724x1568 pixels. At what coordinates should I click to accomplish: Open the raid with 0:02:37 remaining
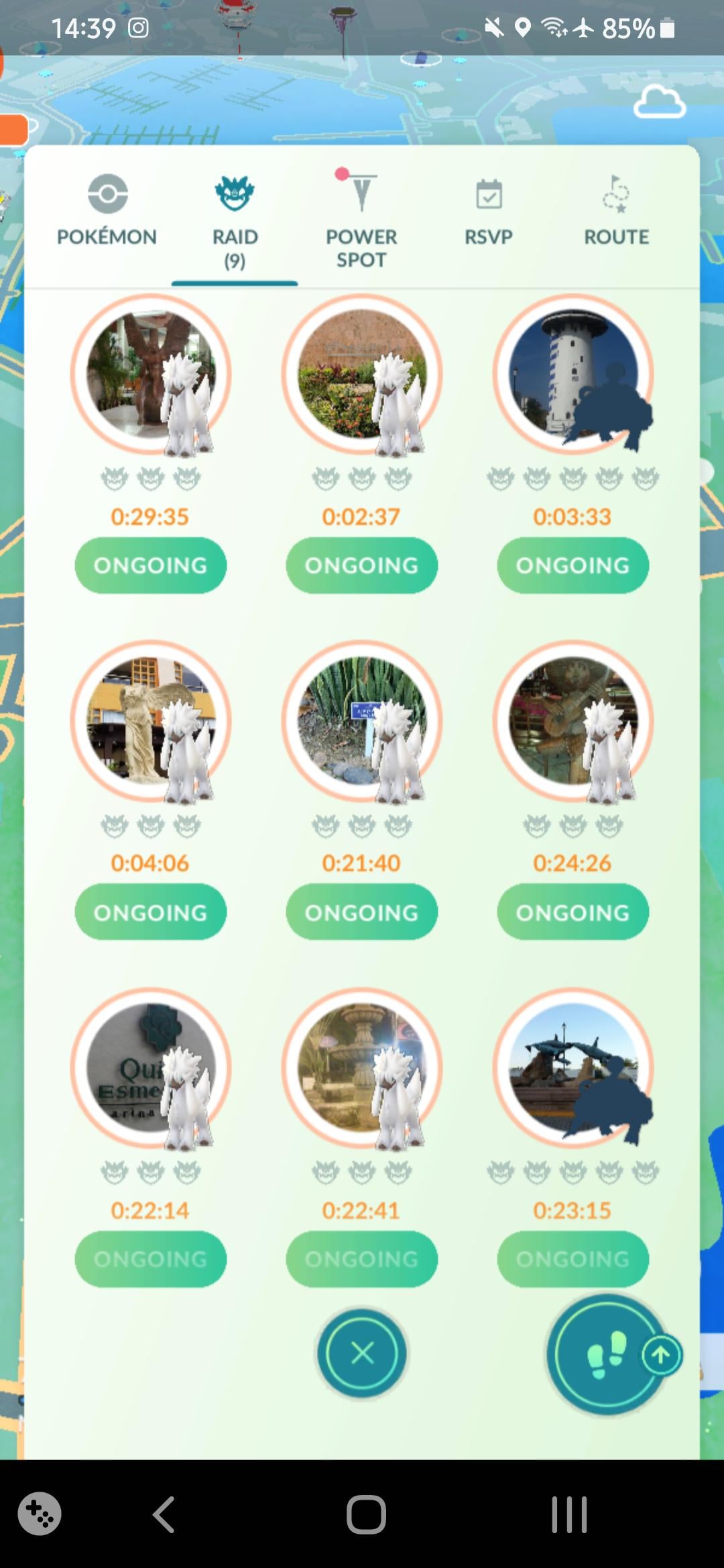pos(361,375)
